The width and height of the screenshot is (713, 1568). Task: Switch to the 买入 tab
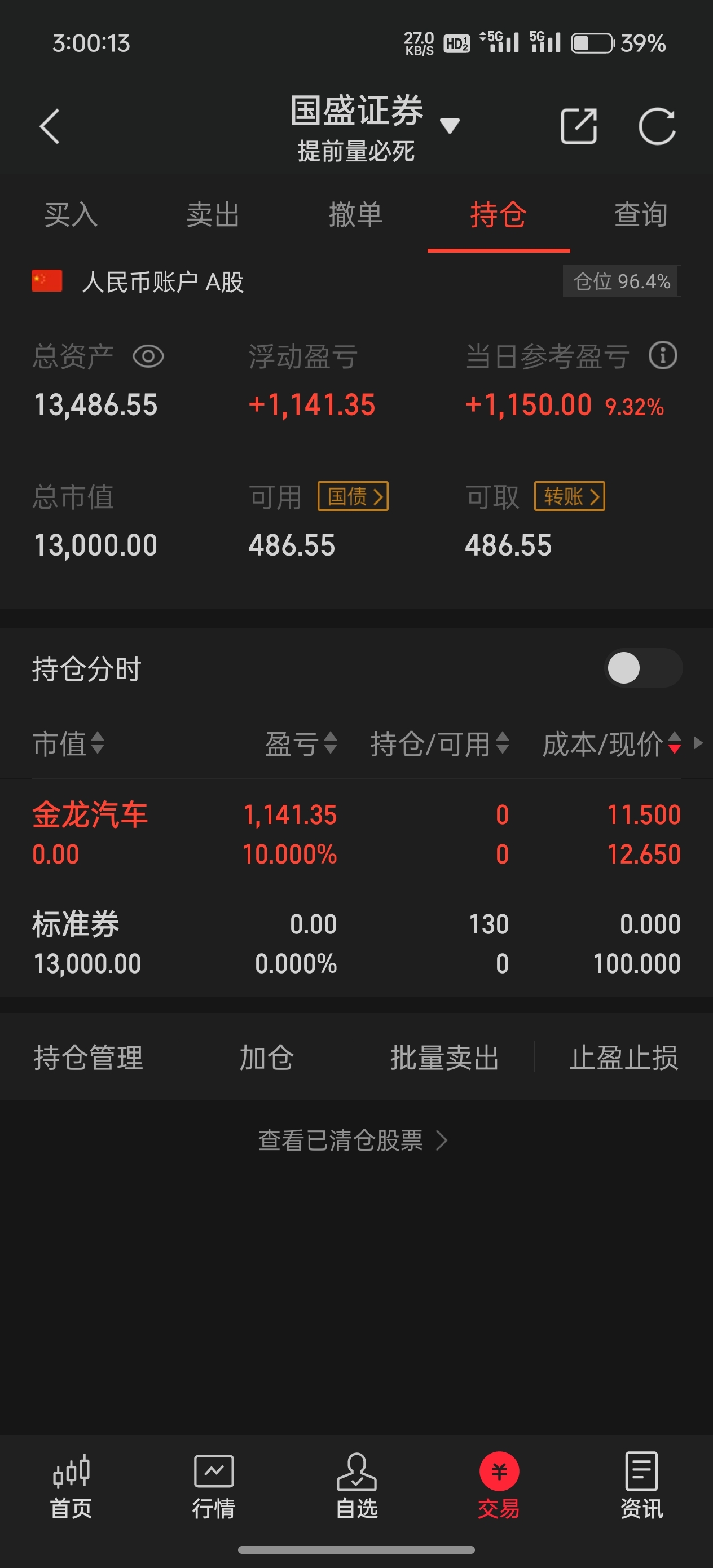coord(71,215)
